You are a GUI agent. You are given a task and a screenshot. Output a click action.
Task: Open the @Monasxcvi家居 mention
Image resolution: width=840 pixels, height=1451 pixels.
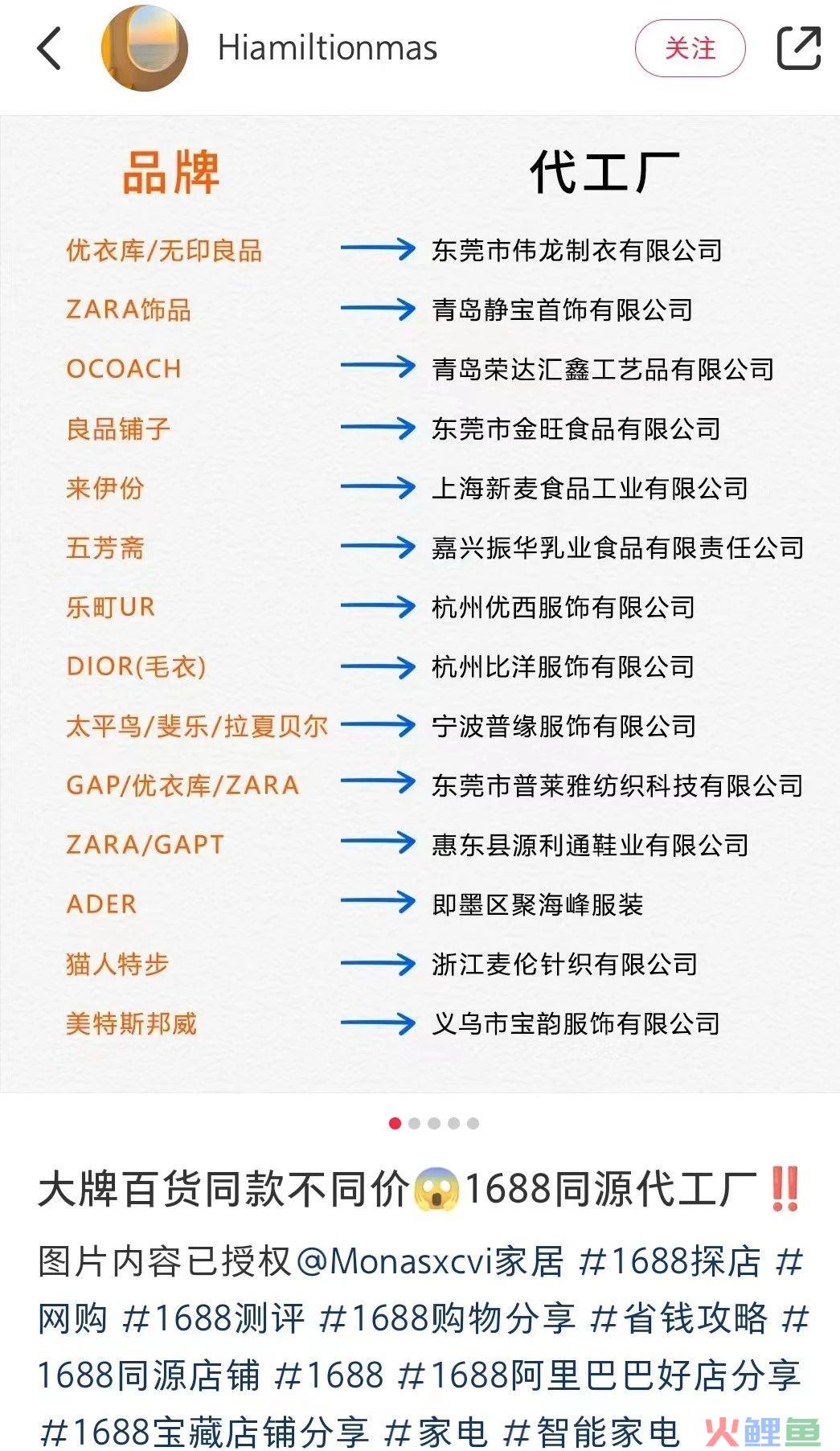[x=430, y=1261]
